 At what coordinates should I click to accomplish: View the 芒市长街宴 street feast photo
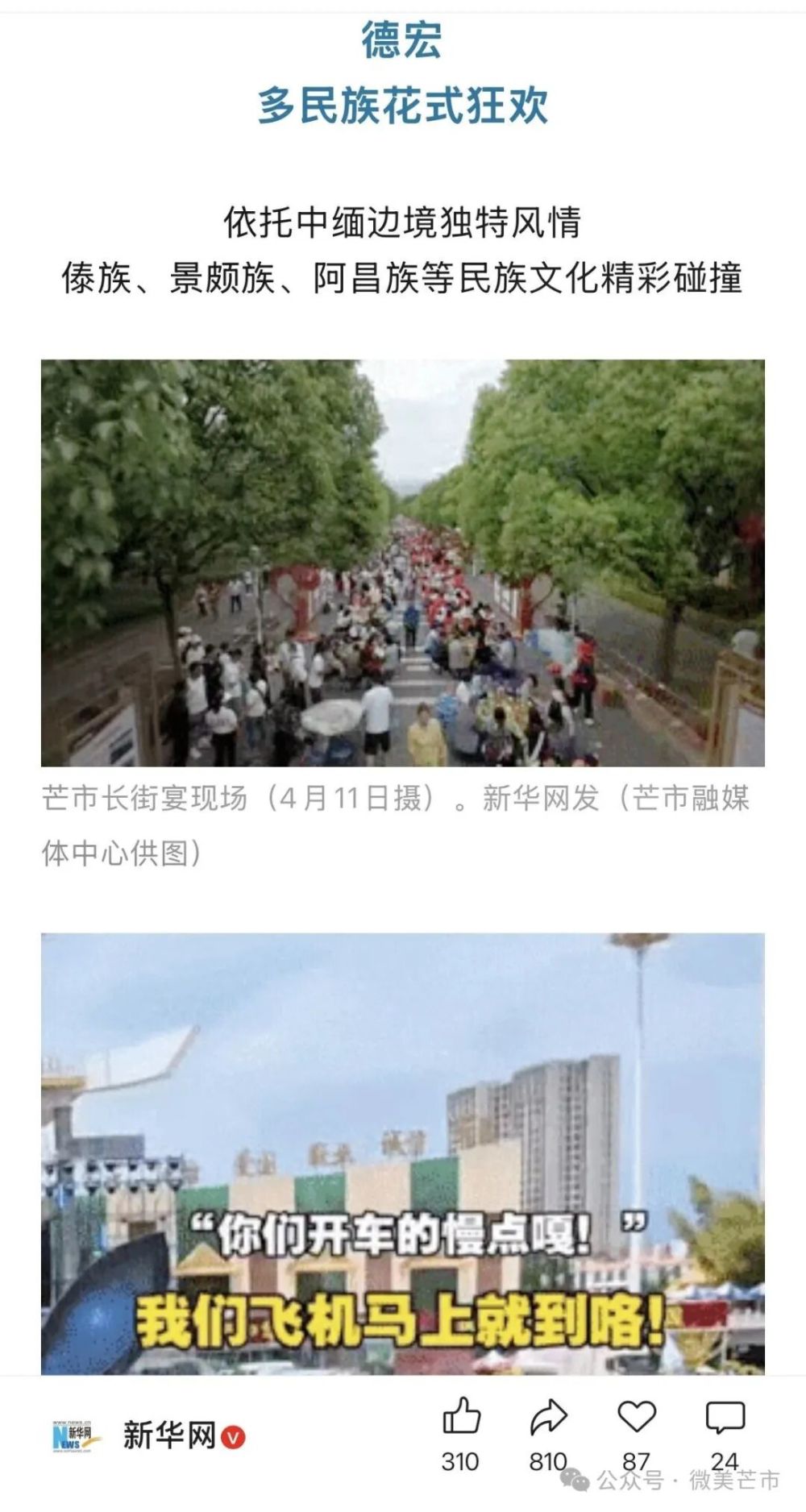403,563
